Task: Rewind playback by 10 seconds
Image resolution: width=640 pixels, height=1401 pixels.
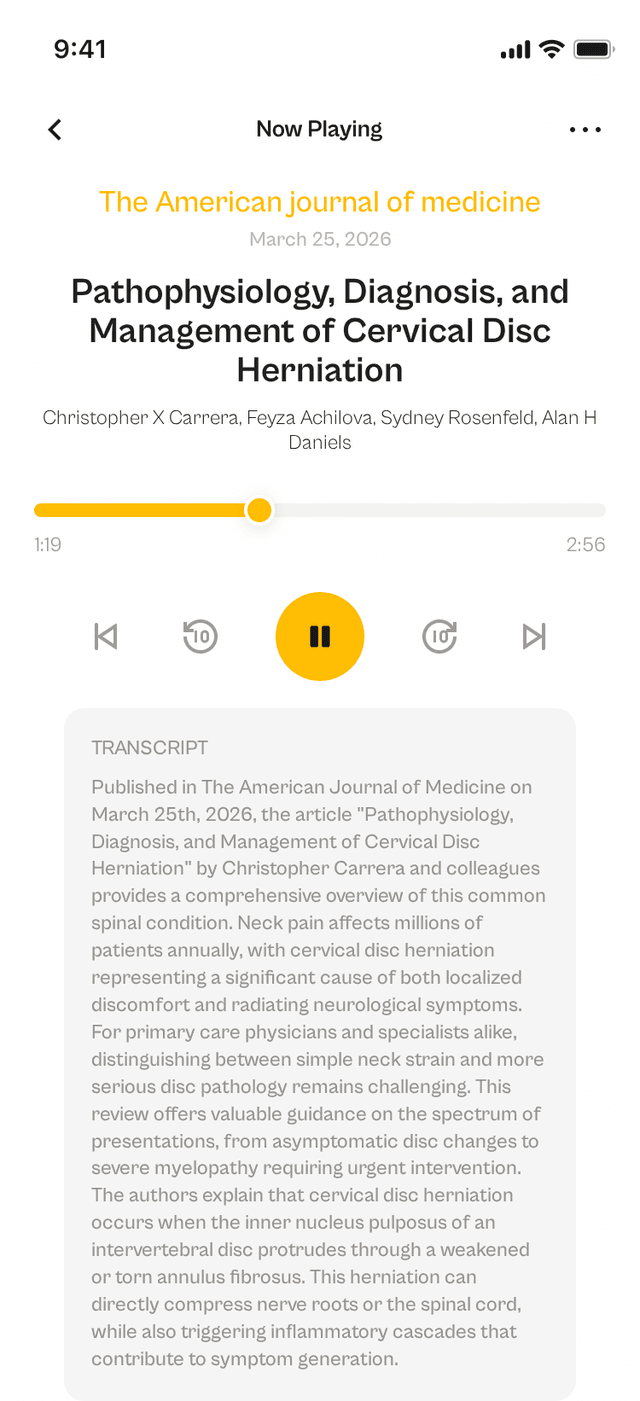Action: coord(200,636)
